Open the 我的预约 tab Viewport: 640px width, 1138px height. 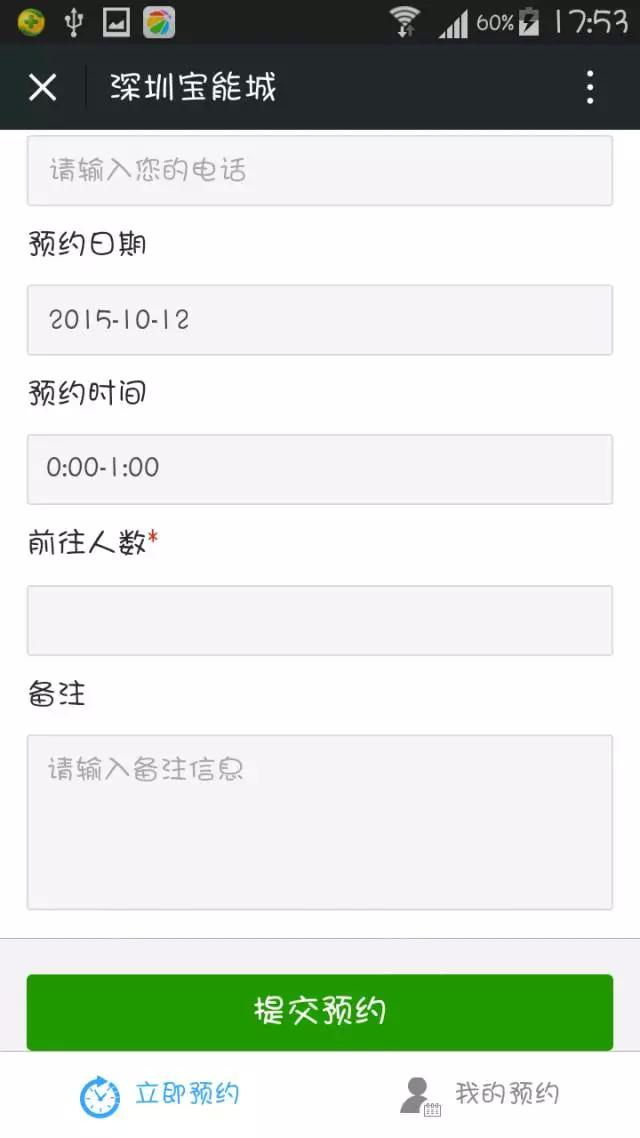[480, 1095]
